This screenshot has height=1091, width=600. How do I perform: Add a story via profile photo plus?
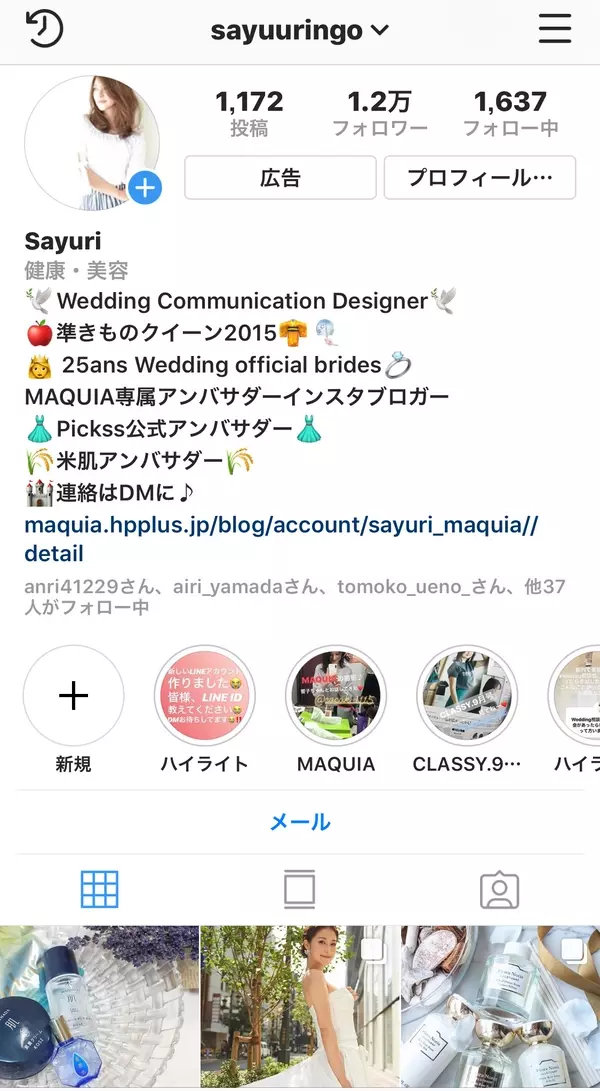(x=146, y=187)
